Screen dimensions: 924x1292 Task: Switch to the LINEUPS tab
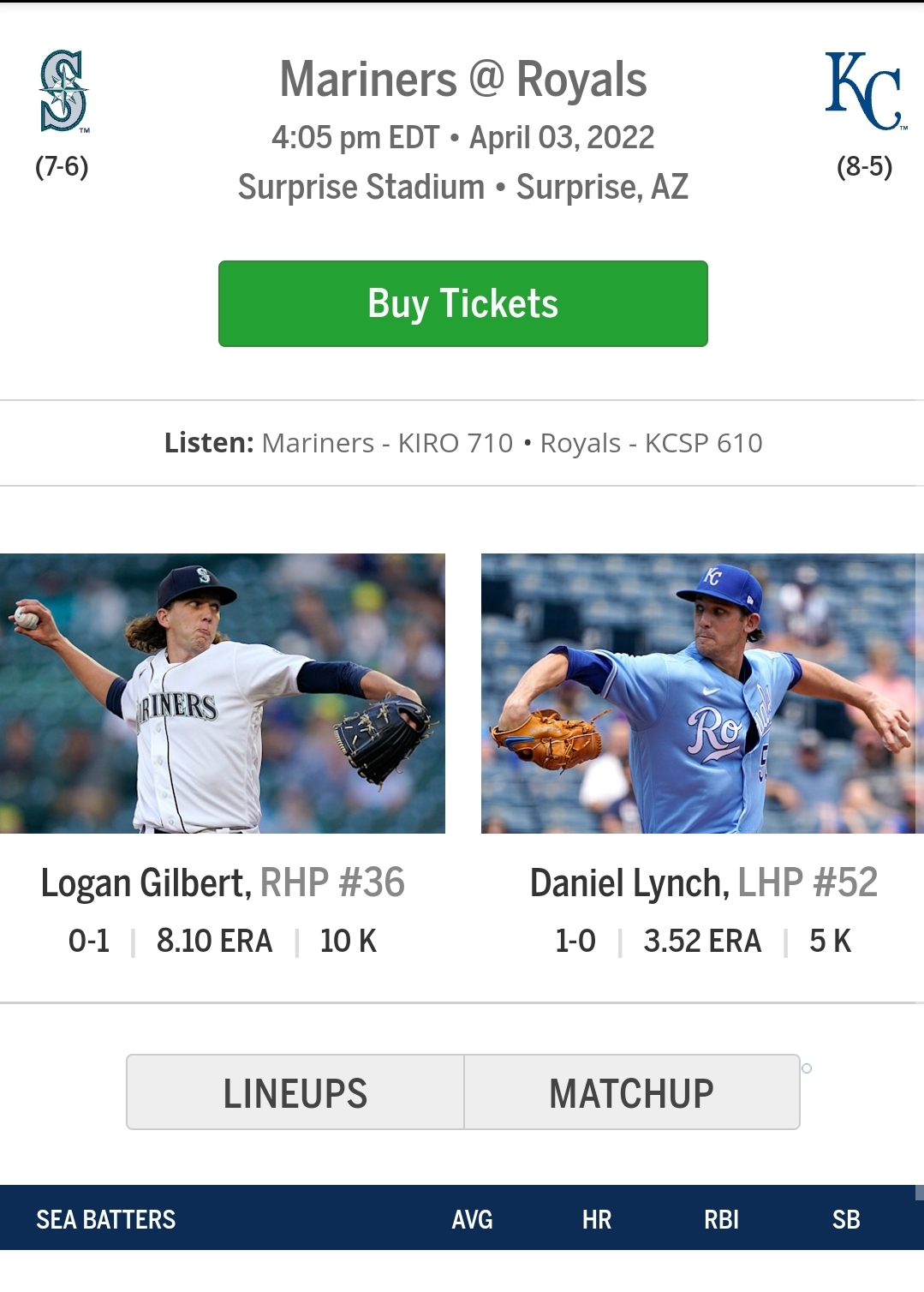point(295,1092)
